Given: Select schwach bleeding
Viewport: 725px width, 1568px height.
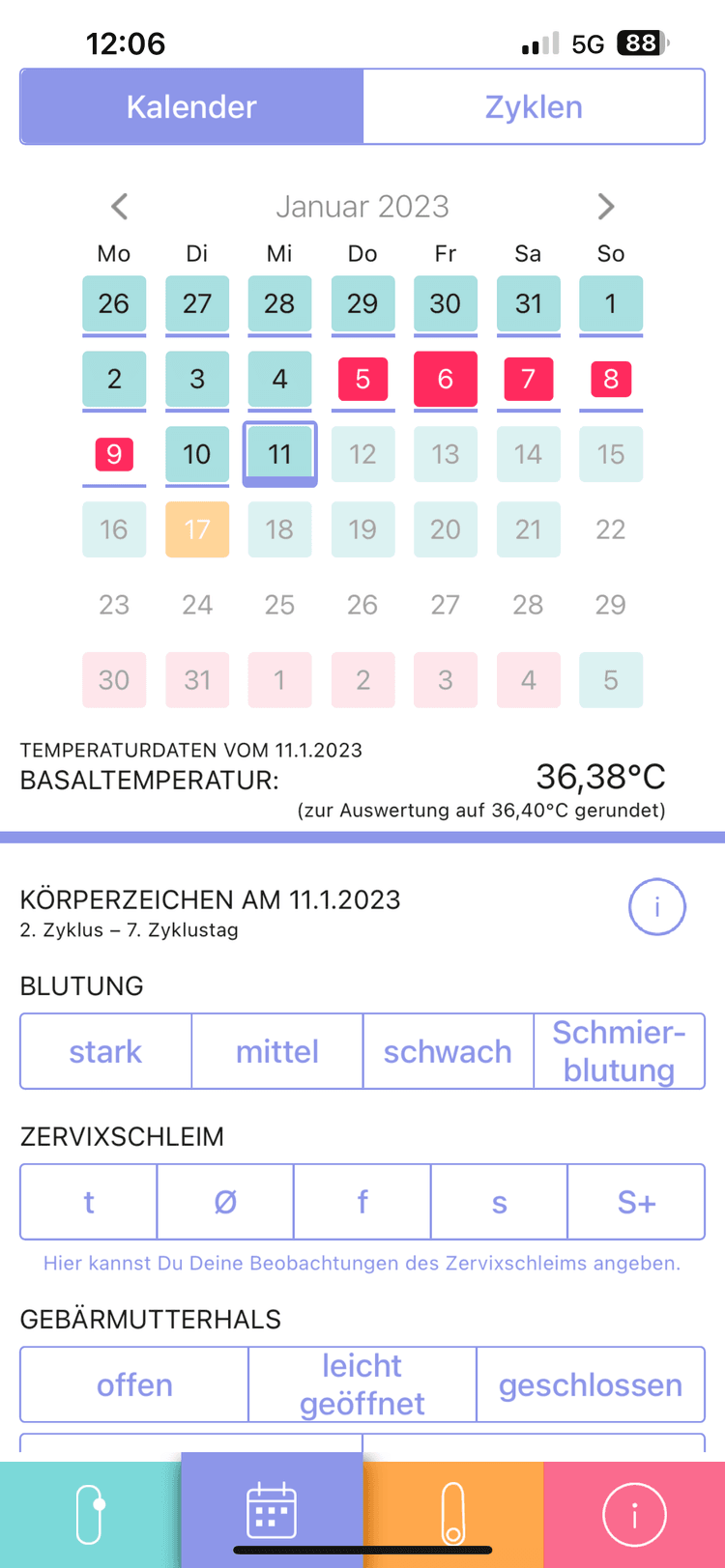Looking at the screenshot, I should coord(448,1051).
